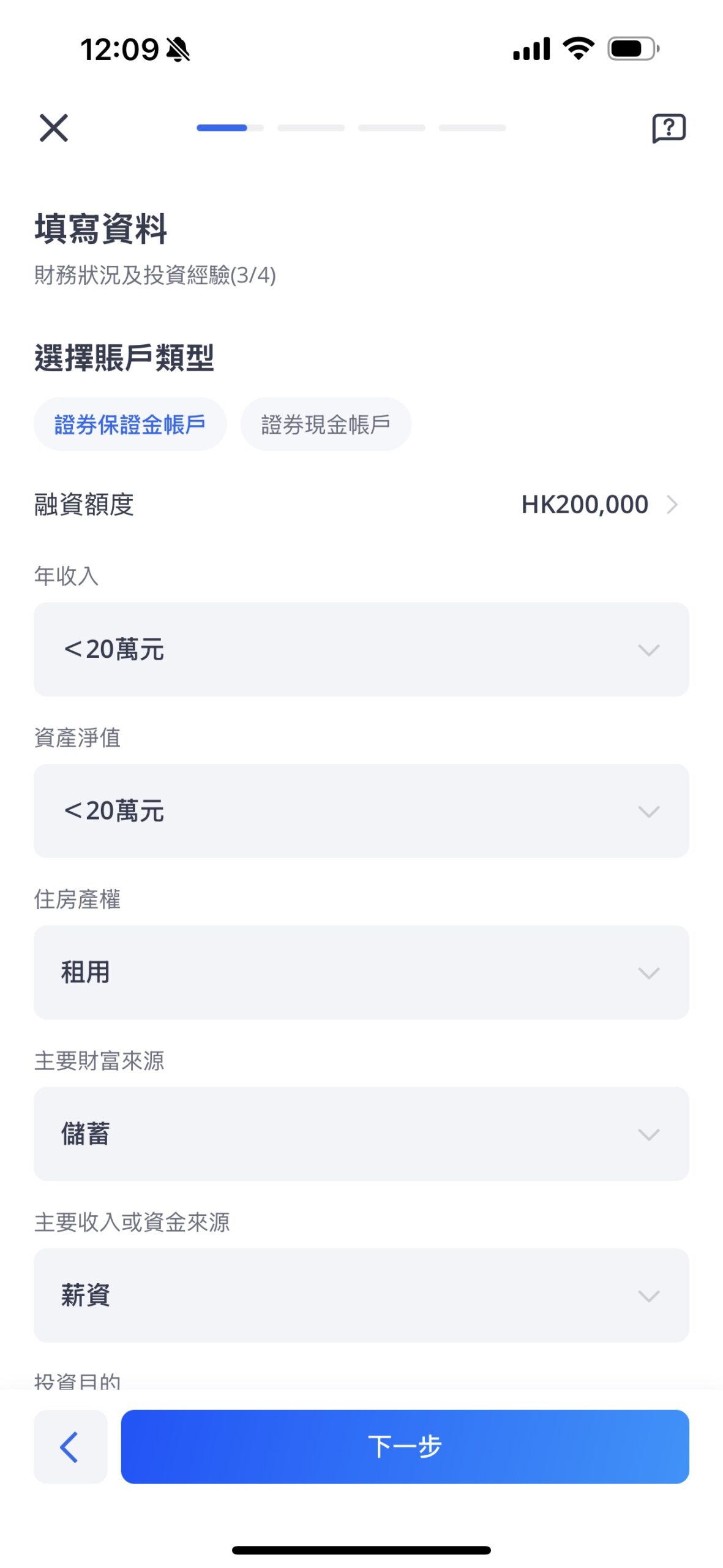Switch to 證券現金帳戶 account type

[x=326, y=424]
